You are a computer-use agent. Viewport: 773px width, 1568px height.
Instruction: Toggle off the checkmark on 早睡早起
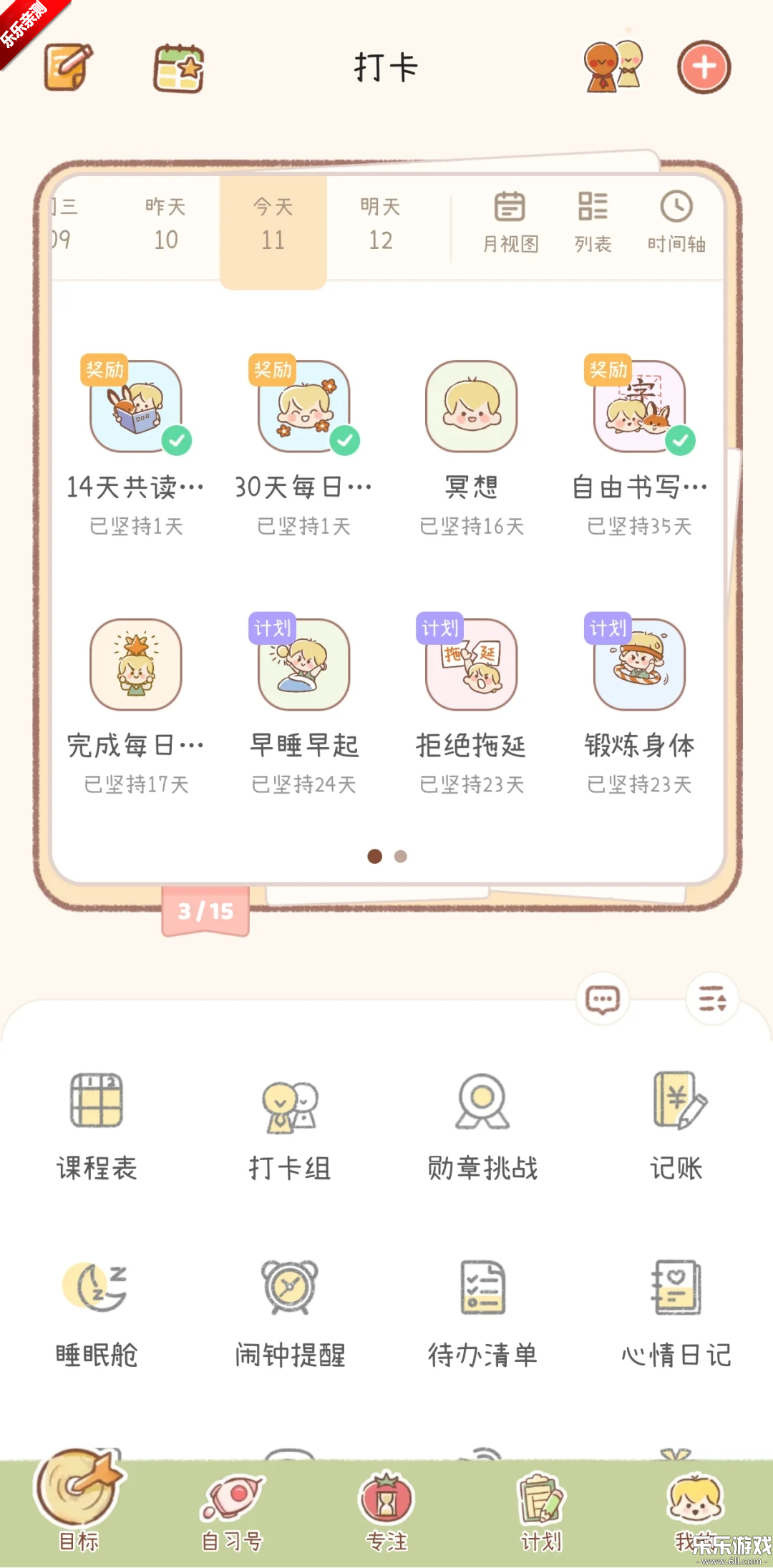point(303,664)
